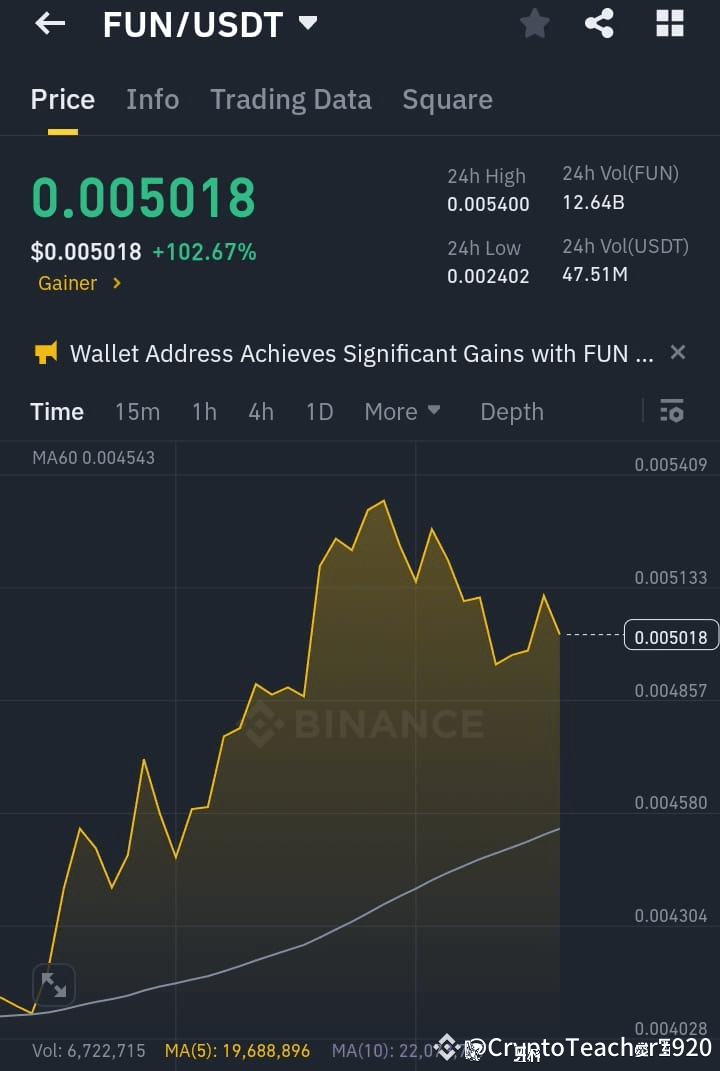The height and width of the screenshot is (1071, 720).
Task: Tap the fullscreen chart expand icon
Action: click(53, 984)
